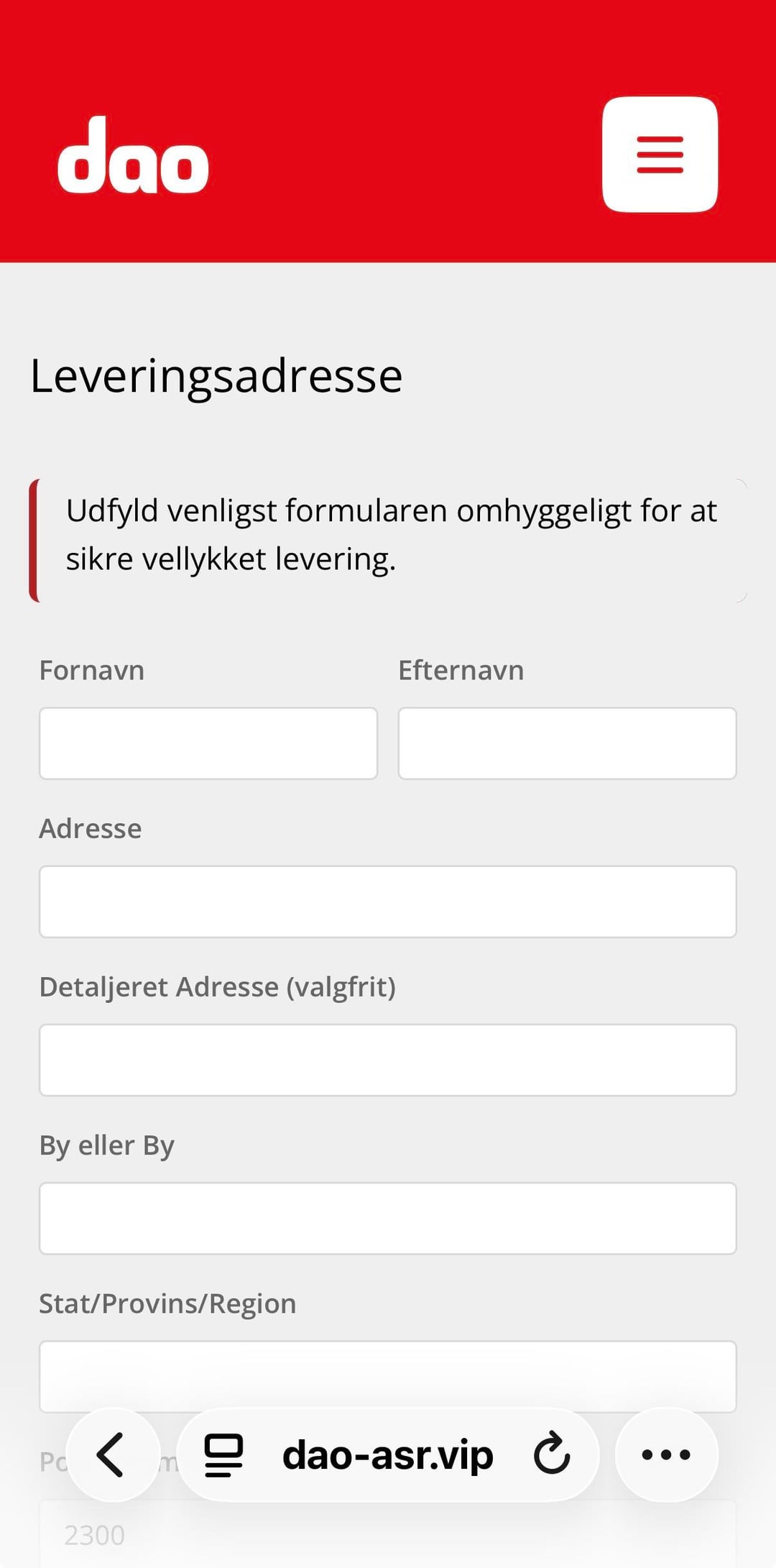The height and width of the screenshot is (1568, 776).
Task: Tap the Efternavn text field
Action: (567, 743)
